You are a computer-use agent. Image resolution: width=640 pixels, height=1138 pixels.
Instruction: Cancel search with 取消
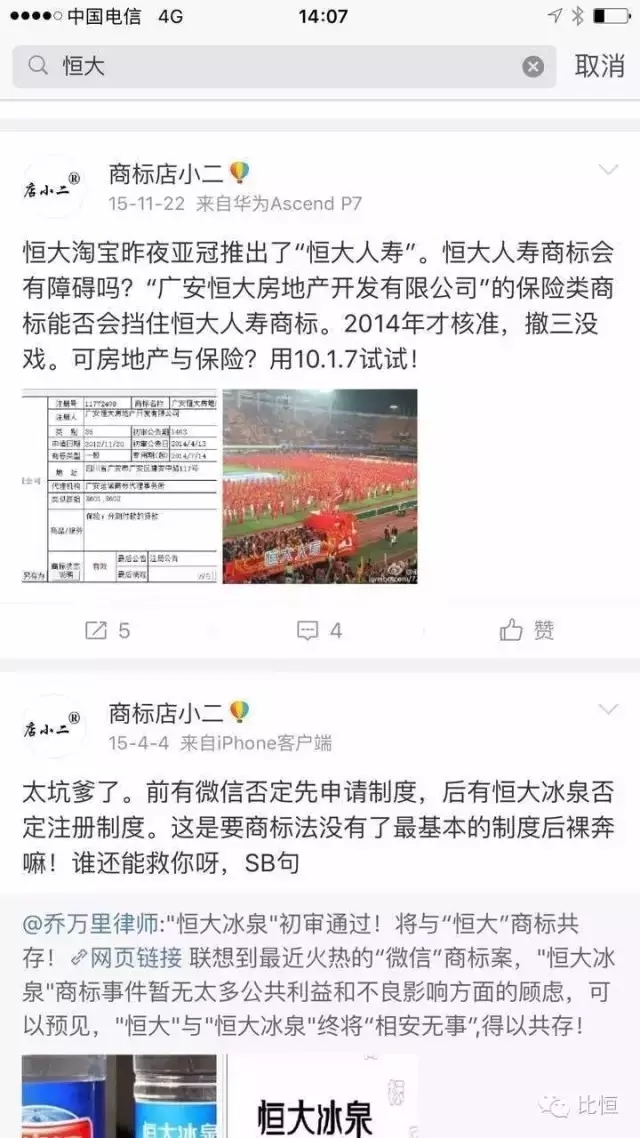pyautogui.click(x=599, y=67)
